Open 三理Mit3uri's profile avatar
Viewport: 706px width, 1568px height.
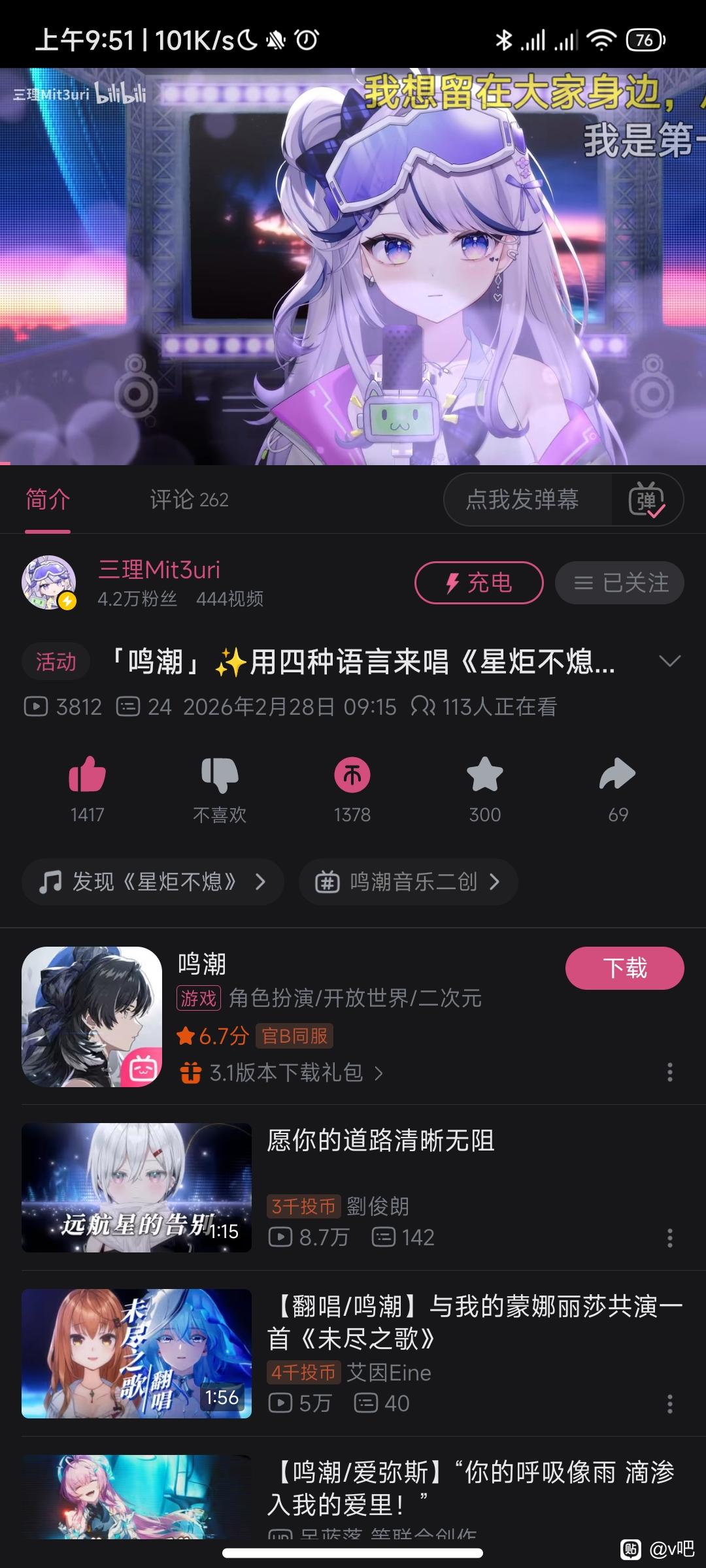(x=49, y=582)
